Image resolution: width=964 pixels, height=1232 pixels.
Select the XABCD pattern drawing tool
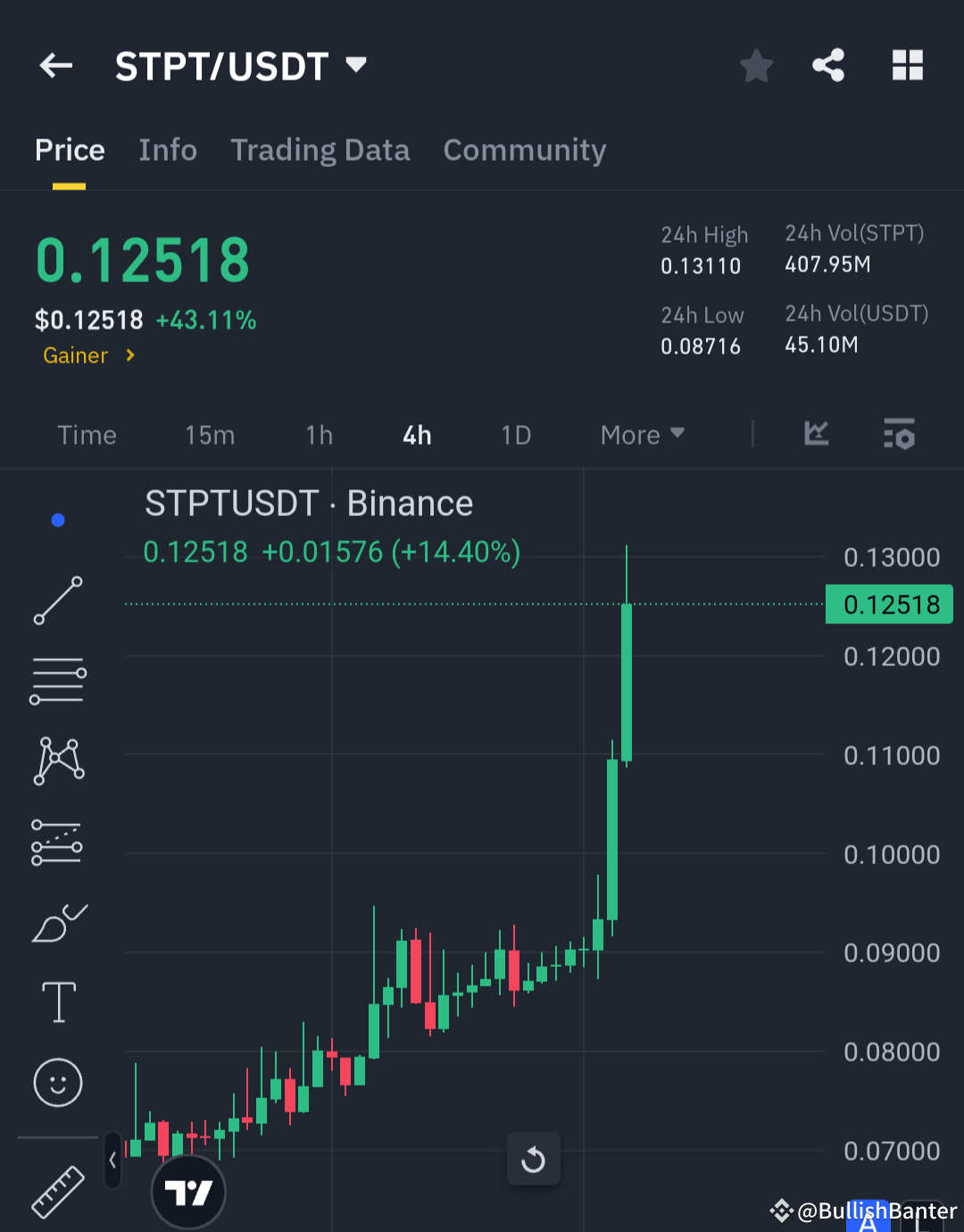tap(57, 761)
